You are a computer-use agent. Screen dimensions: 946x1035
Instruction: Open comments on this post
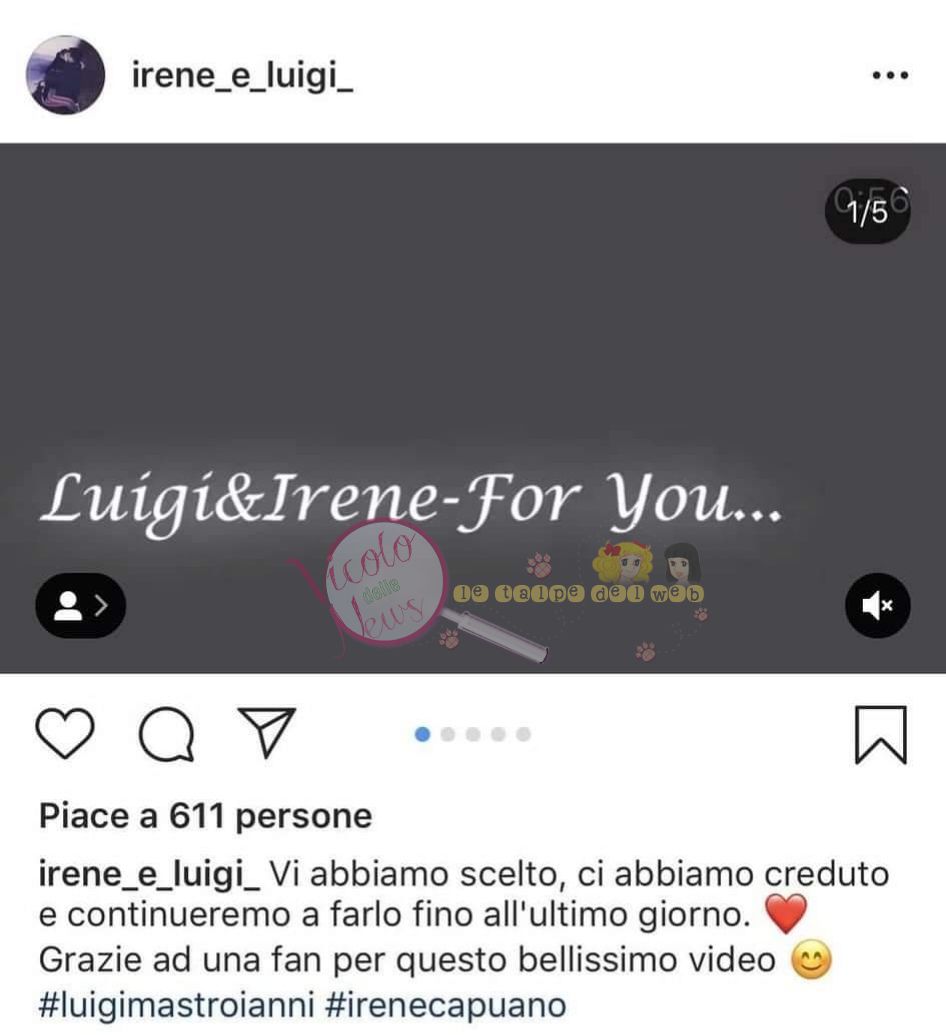coord(166,736)
